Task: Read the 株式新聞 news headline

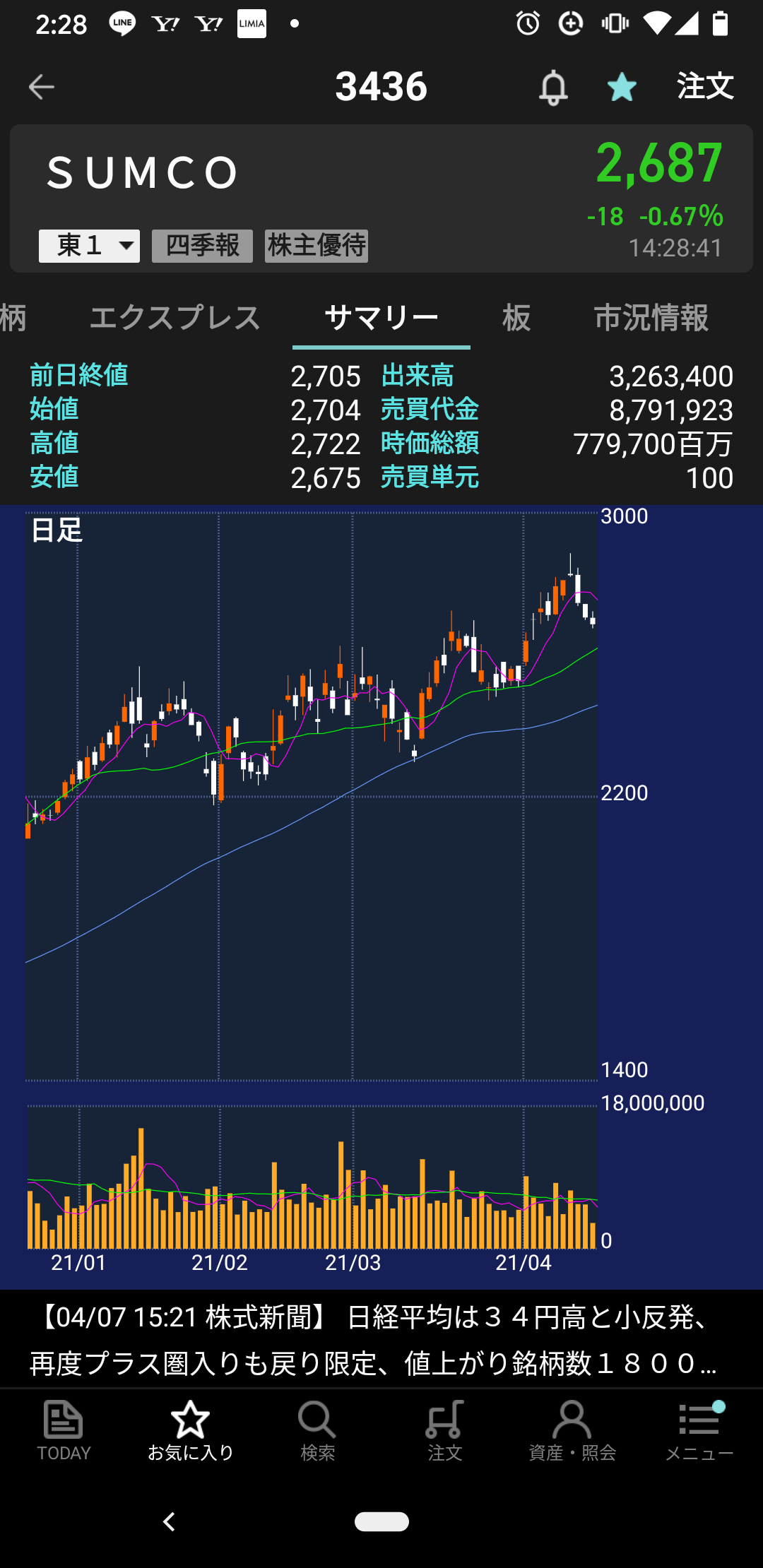Action: click(x=374, y=1340)
